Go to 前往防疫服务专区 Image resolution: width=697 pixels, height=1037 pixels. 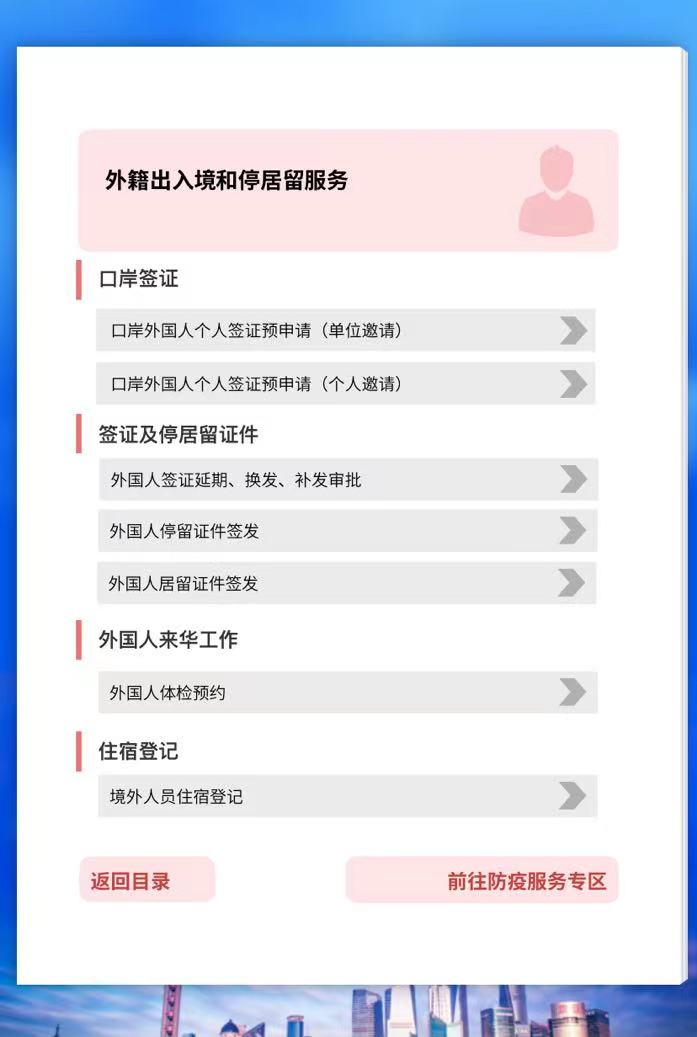[482, 880]
